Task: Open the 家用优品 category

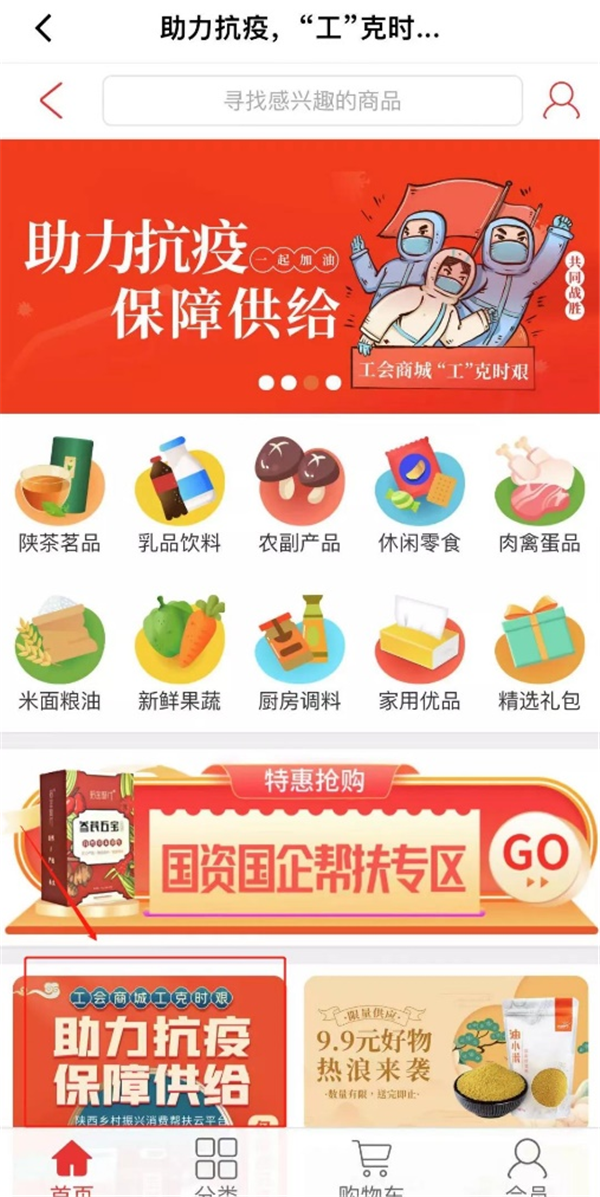Action: tap(420, 652)
